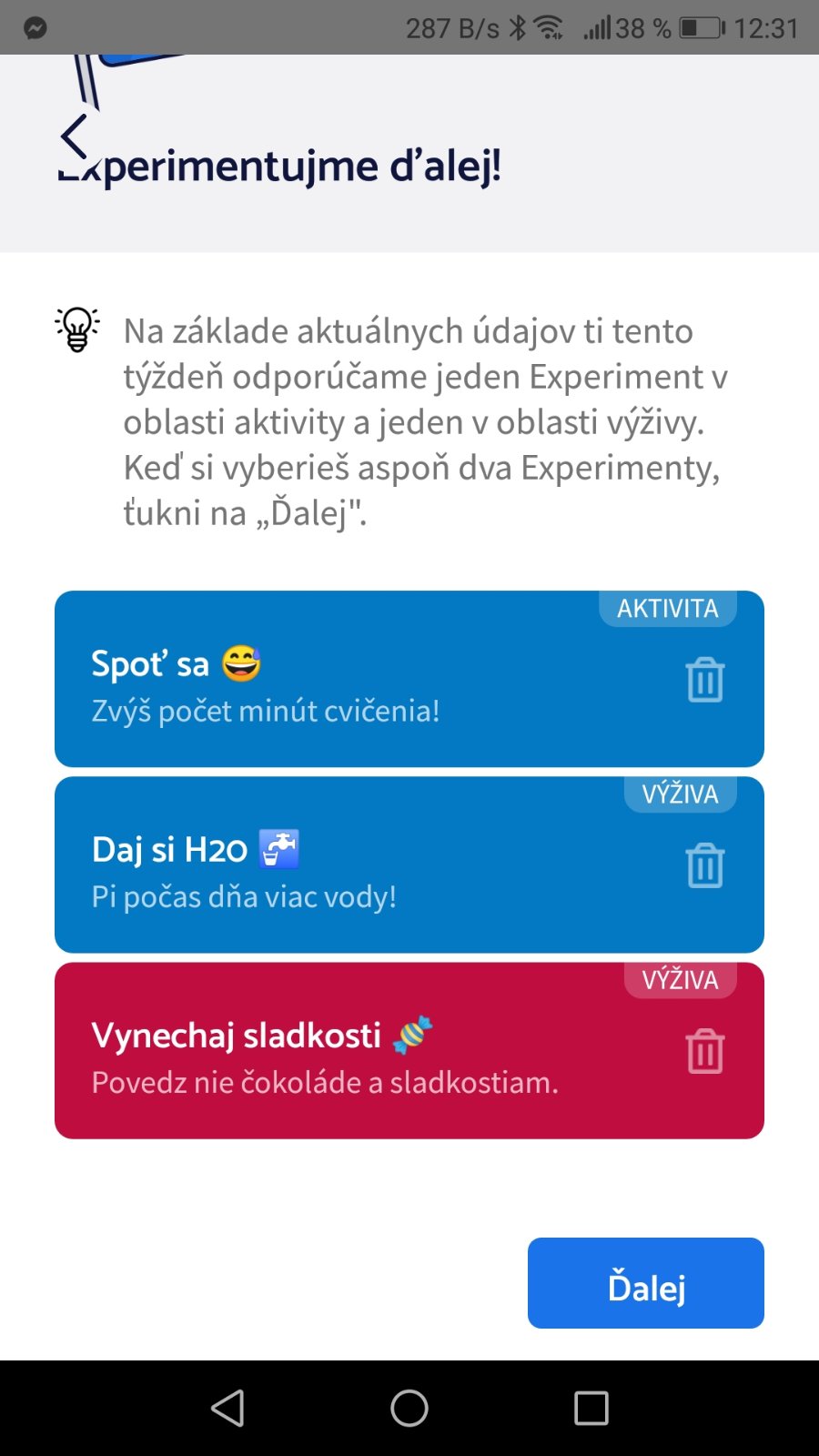Go back using the top arrow
This screenshot has width=819, height=1456.
point(75,137)
